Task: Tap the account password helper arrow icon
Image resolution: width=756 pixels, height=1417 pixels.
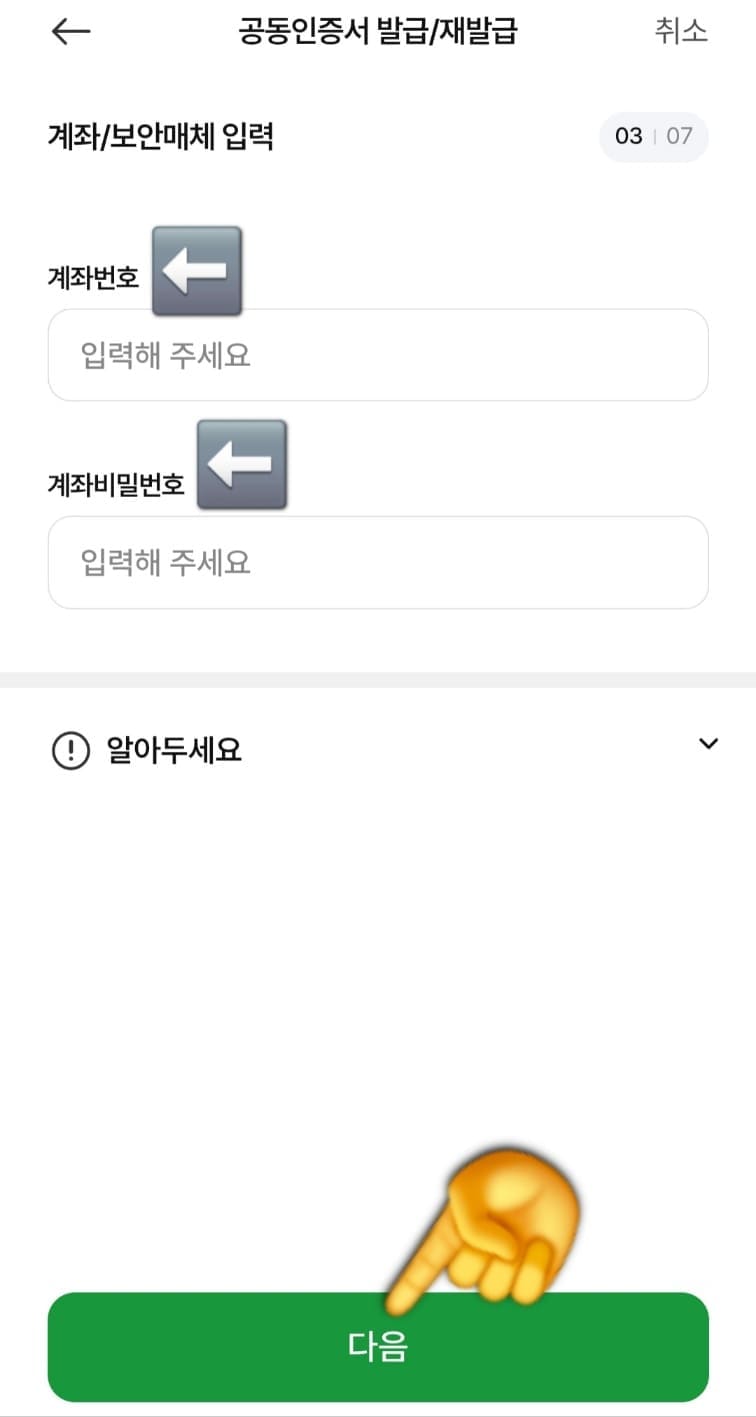Action: pos(242,464)
